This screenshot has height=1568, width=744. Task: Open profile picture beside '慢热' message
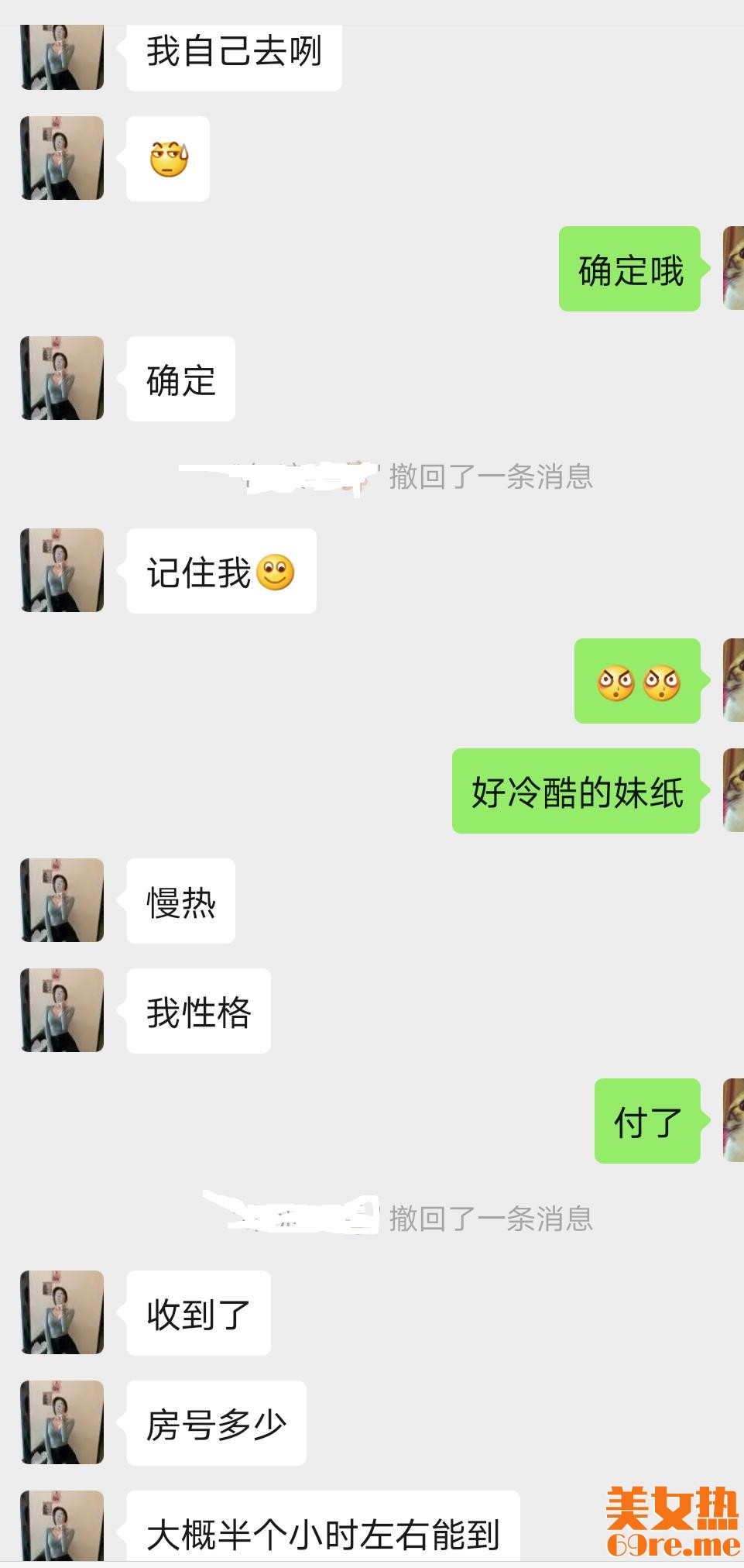62,900
